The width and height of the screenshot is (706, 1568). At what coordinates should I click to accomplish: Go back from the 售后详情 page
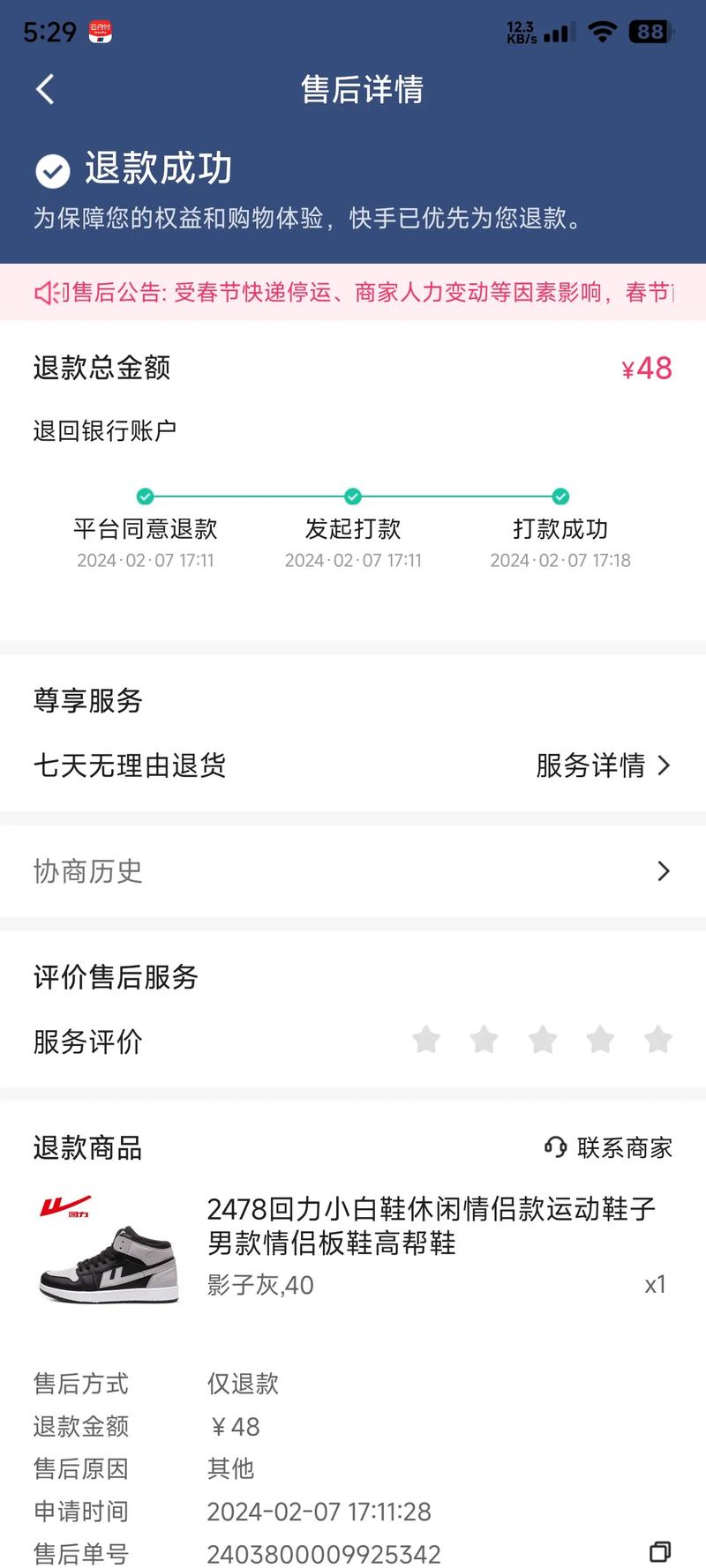click(x=45, y=89)
